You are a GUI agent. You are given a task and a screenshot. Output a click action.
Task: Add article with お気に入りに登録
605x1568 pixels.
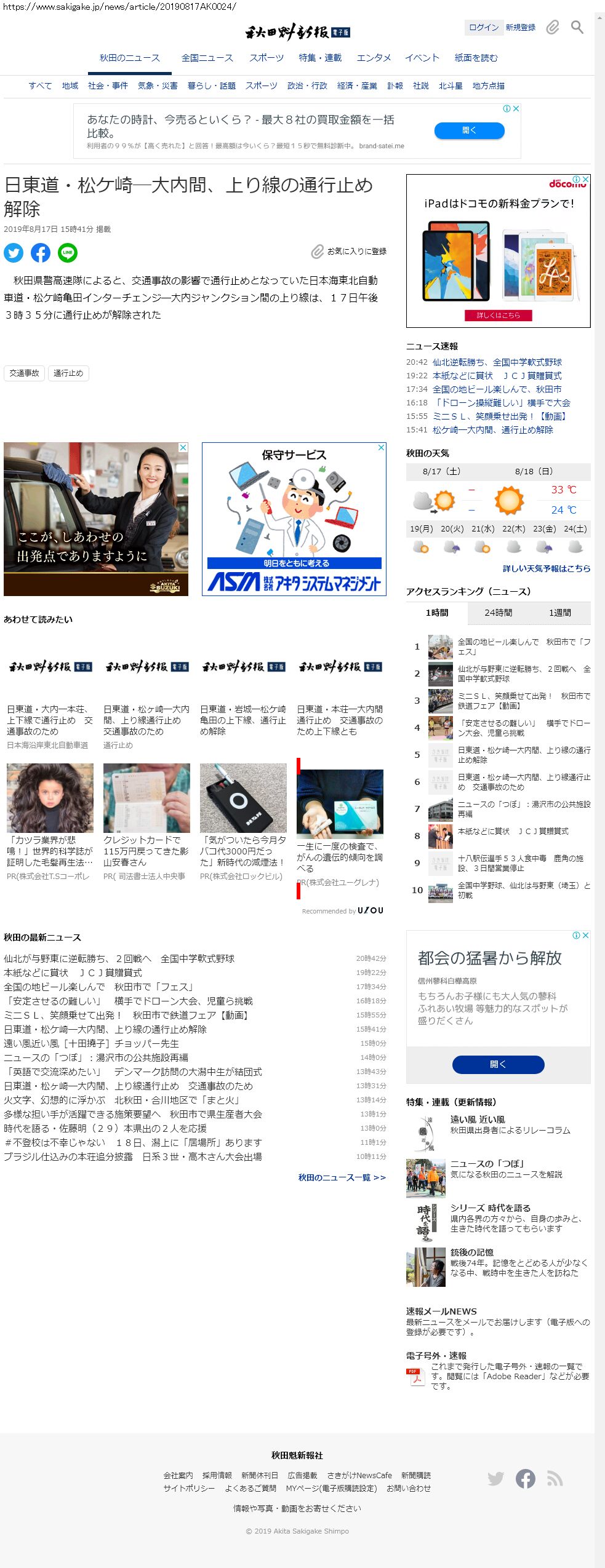349,251
